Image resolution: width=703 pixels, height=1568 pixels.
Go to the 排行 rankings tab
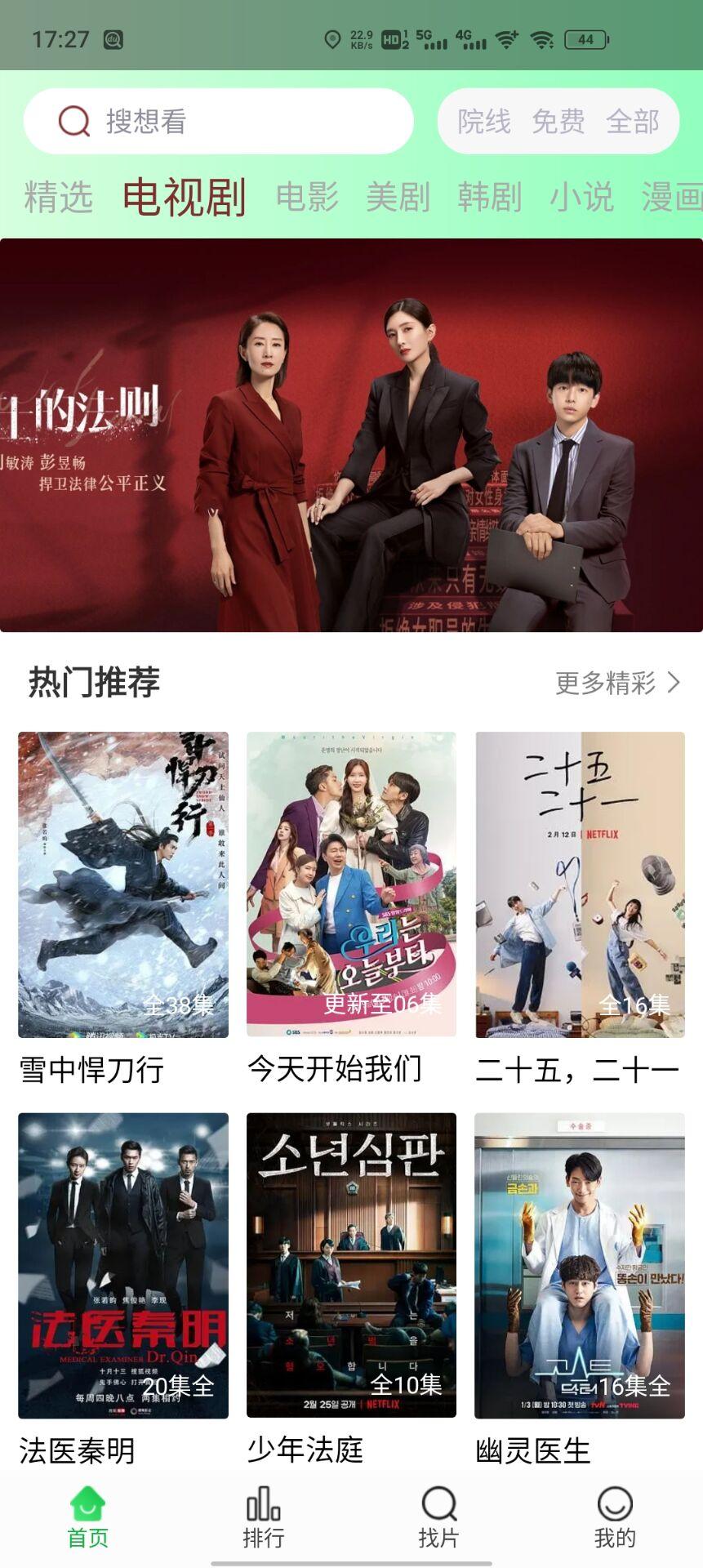point(264,1517)
